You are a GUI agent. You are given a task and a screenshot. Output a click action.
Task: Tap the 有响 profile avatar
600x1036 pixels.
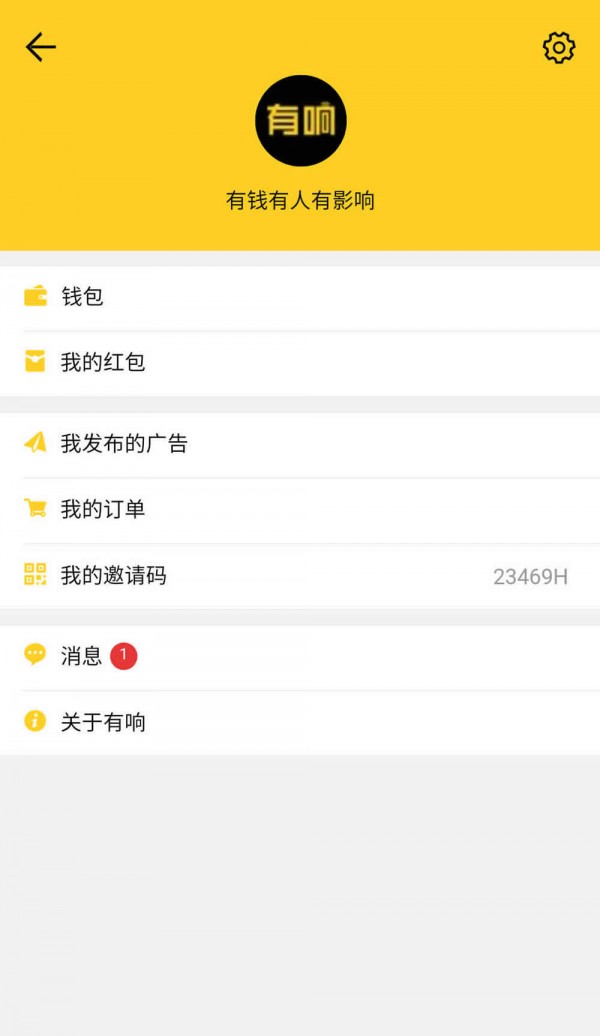(301, 121)
